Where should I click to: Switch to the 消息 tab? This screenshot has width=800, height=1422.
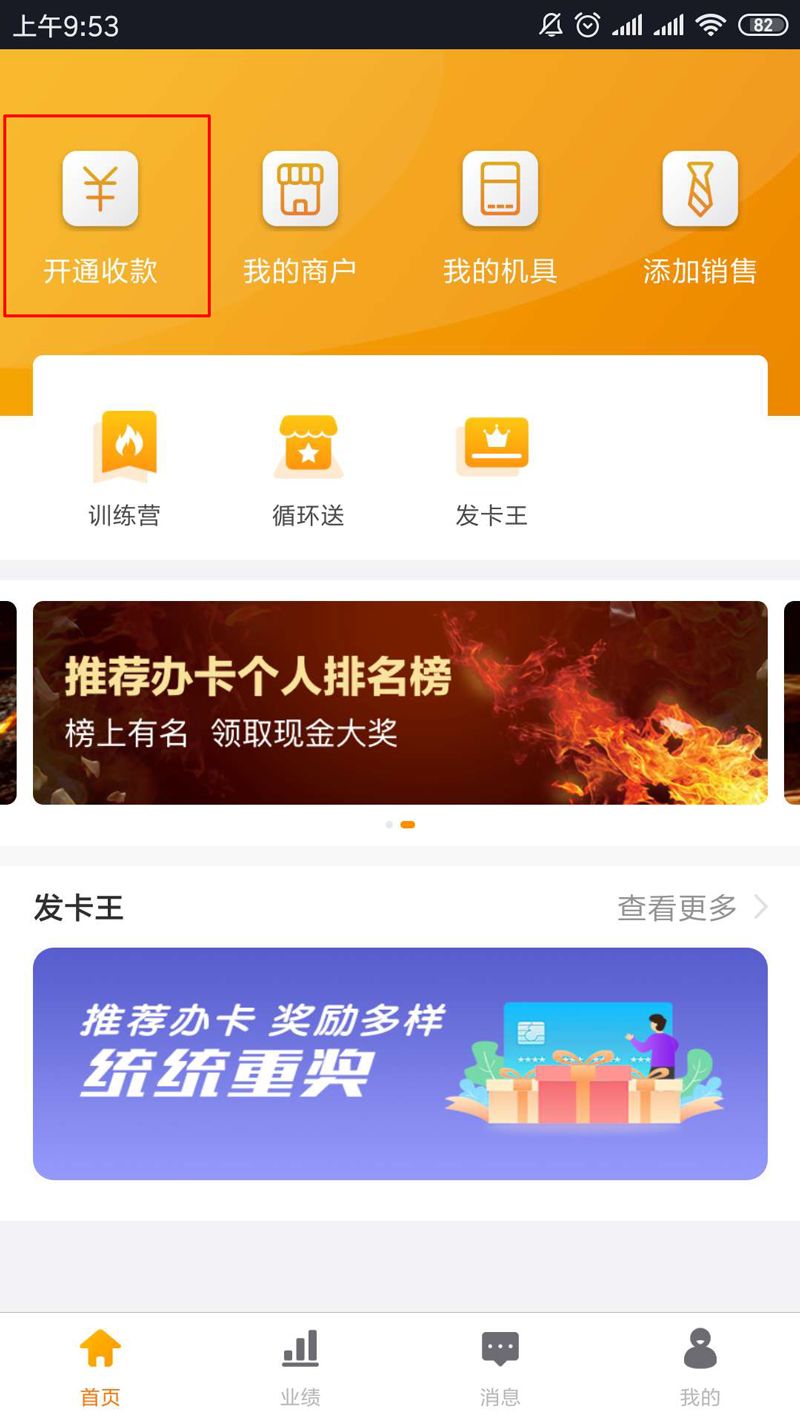pos(500,1366)
